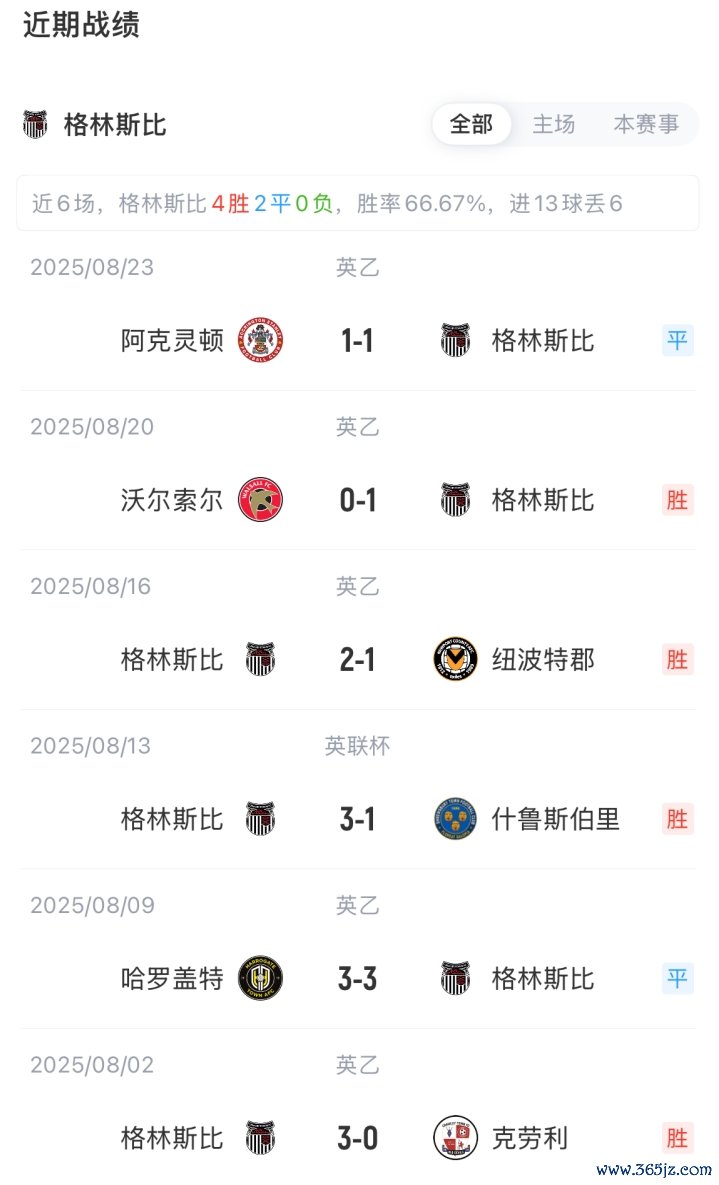Open the 格林斯比 vs 纽波特郡 2-1 match
Screen dimensions: 719x1185
(358, 660)
